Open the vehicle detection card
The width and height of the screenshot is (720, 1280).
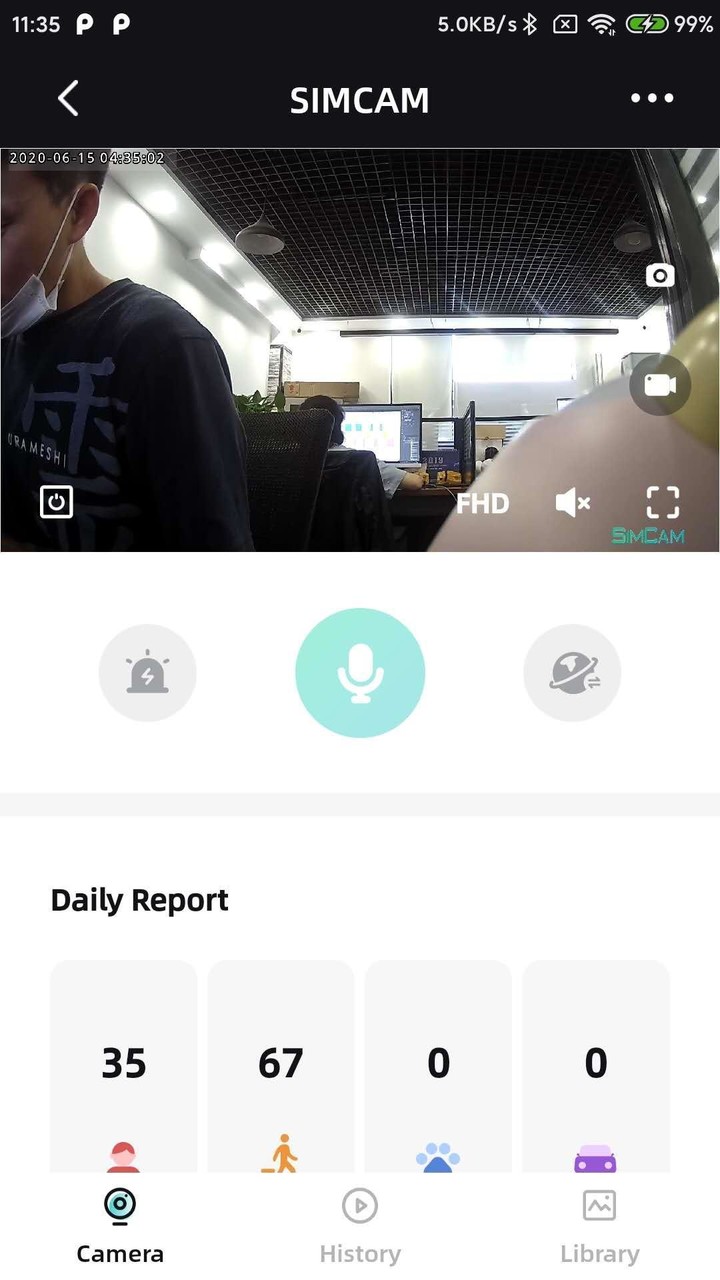596,1065
